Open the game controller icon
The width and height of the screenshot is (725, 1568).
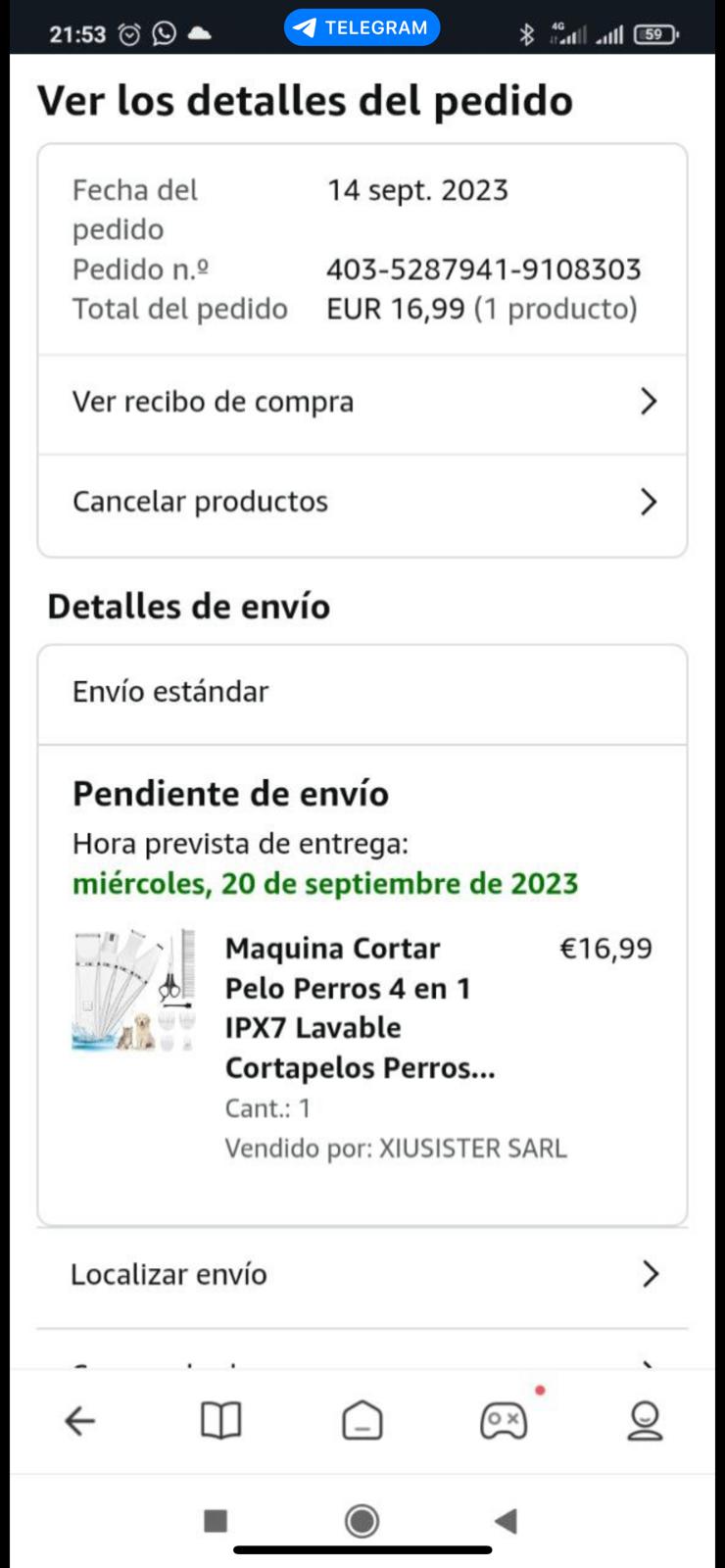(504, 1420)
